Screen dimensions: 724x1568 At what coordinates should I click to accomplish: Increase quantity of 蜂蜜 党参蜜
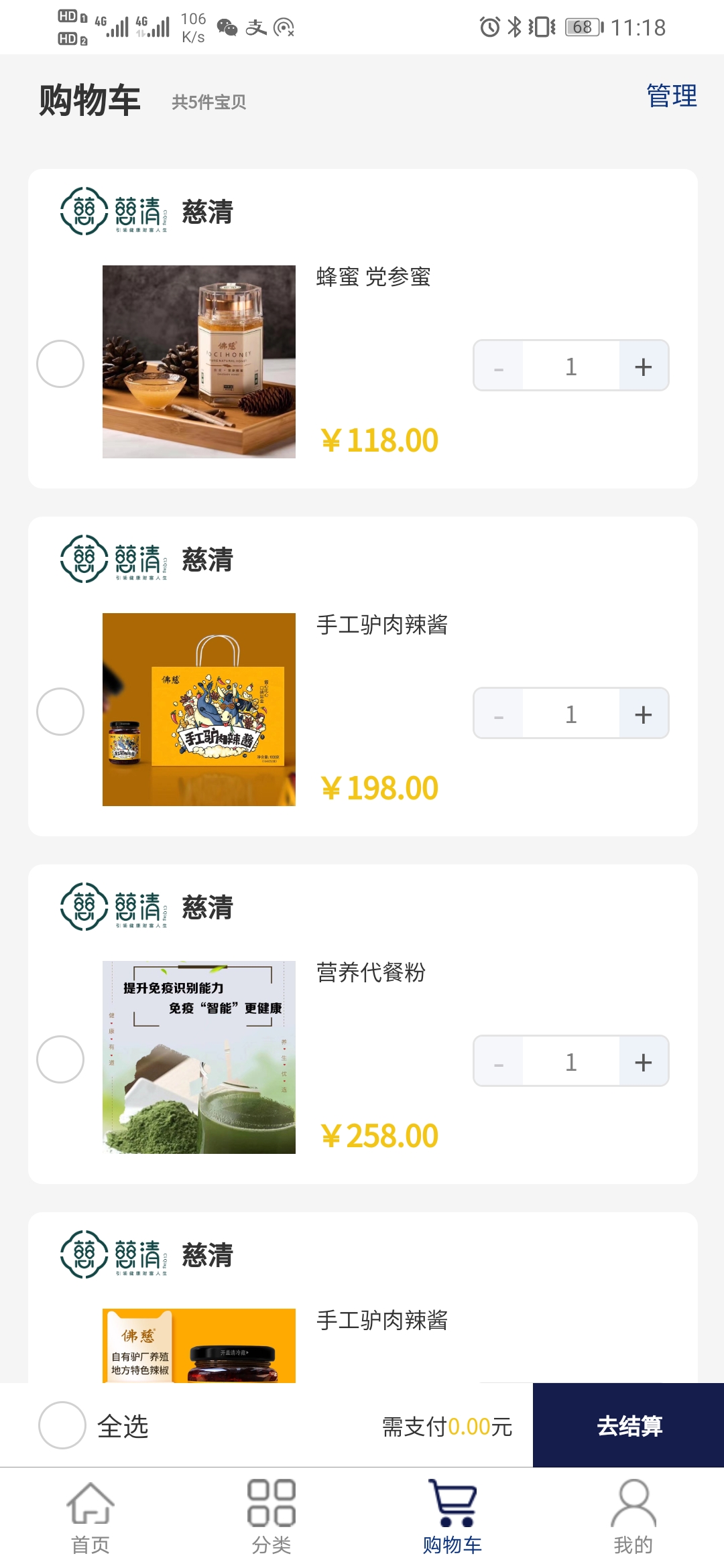coord(643,366)
